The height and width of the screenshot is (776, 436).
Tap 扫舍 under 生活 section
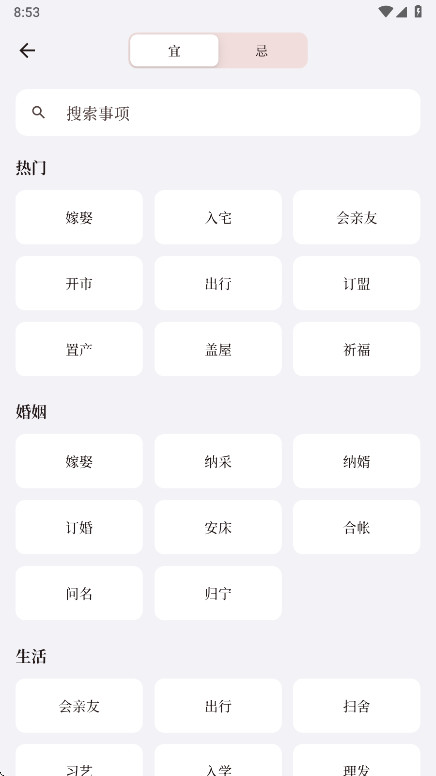[x=356, y=706]
